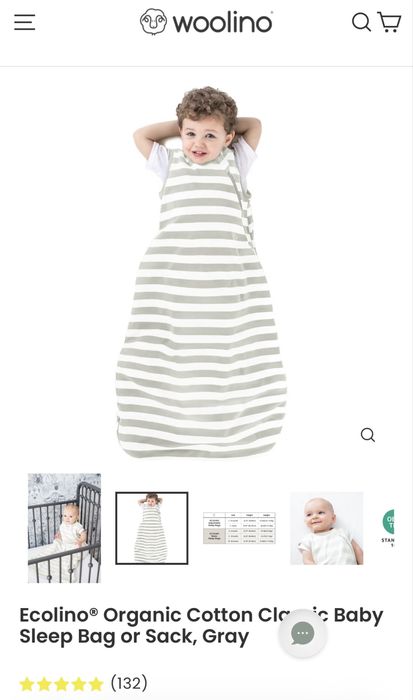Open the hamburger navigation menu
Image resolution: width=413 pixels, height=700 pixels.
[25, 22]
